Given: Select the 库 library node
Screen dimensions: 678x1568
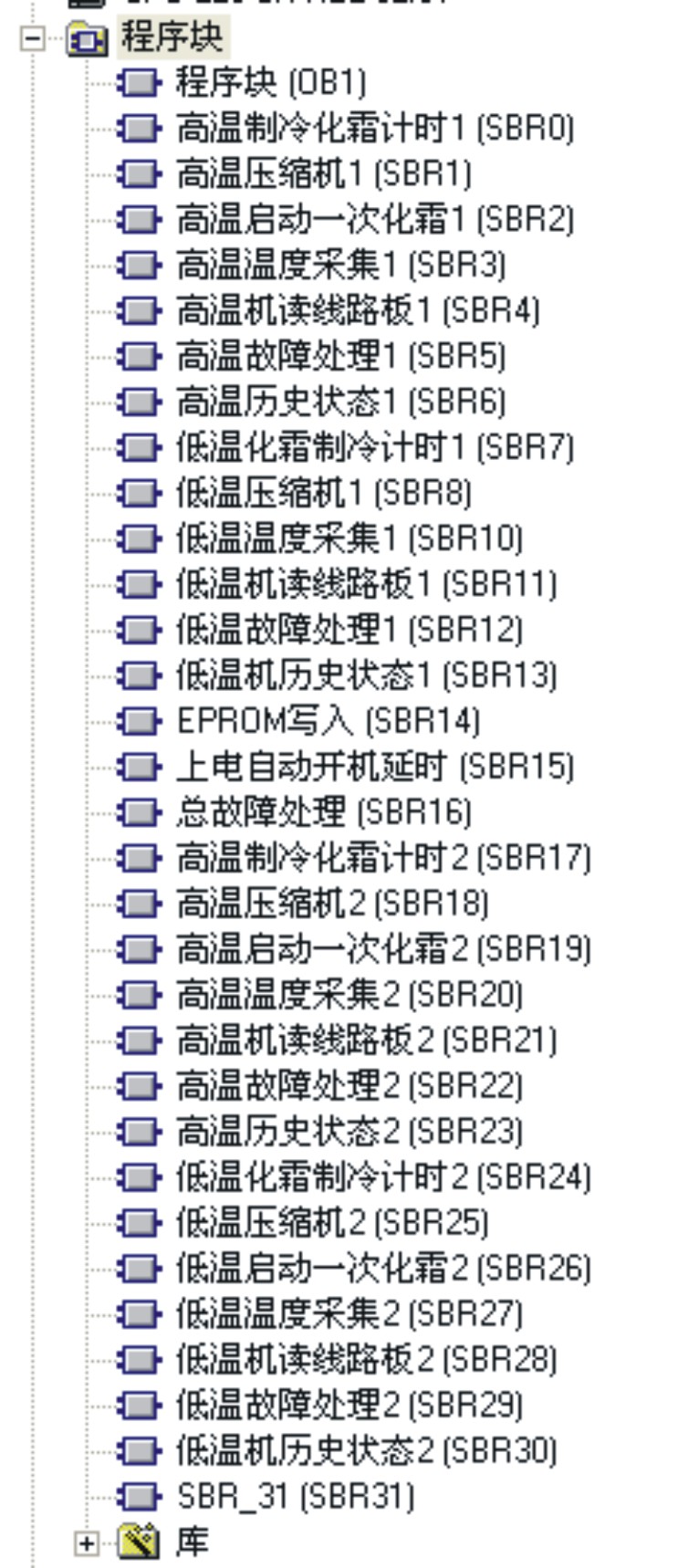Looking at the screenshot, I should [192, 1542].
